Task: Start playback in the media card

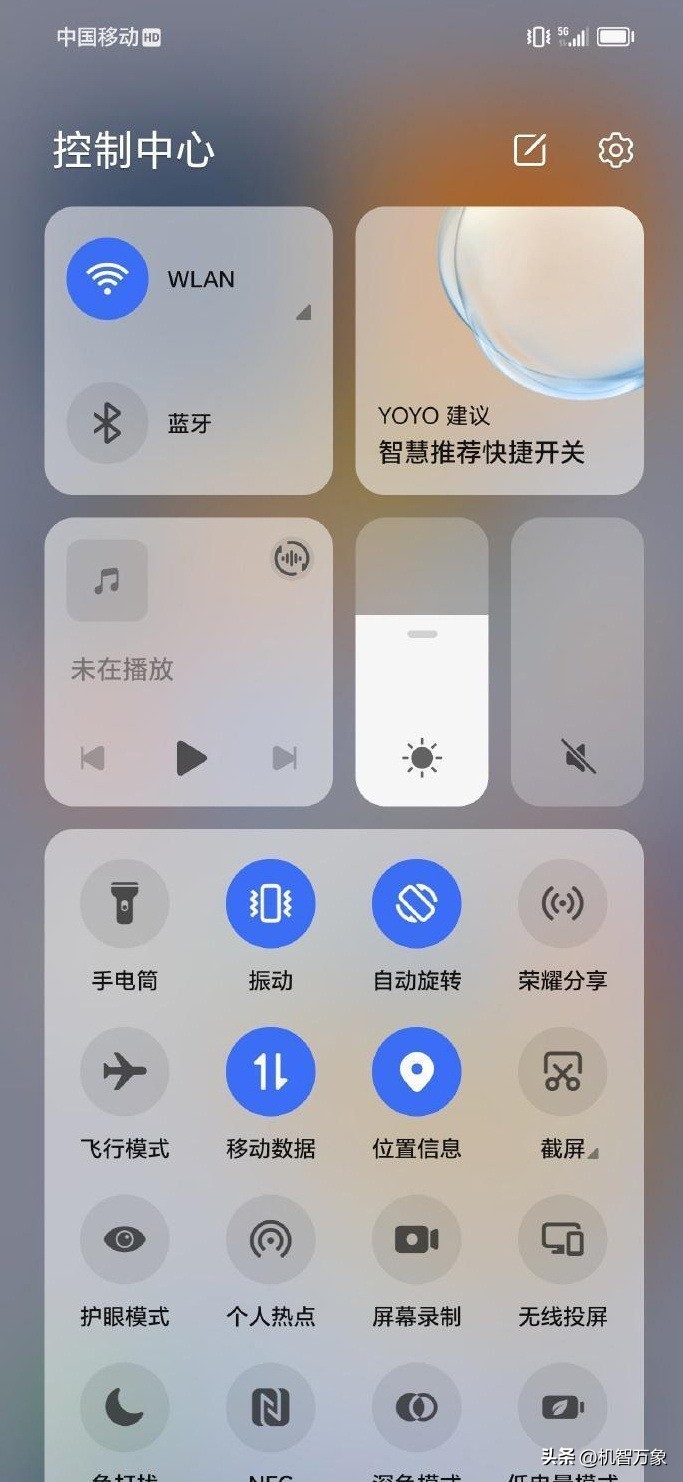Action: pyautogui.click(x=191, y=758)
